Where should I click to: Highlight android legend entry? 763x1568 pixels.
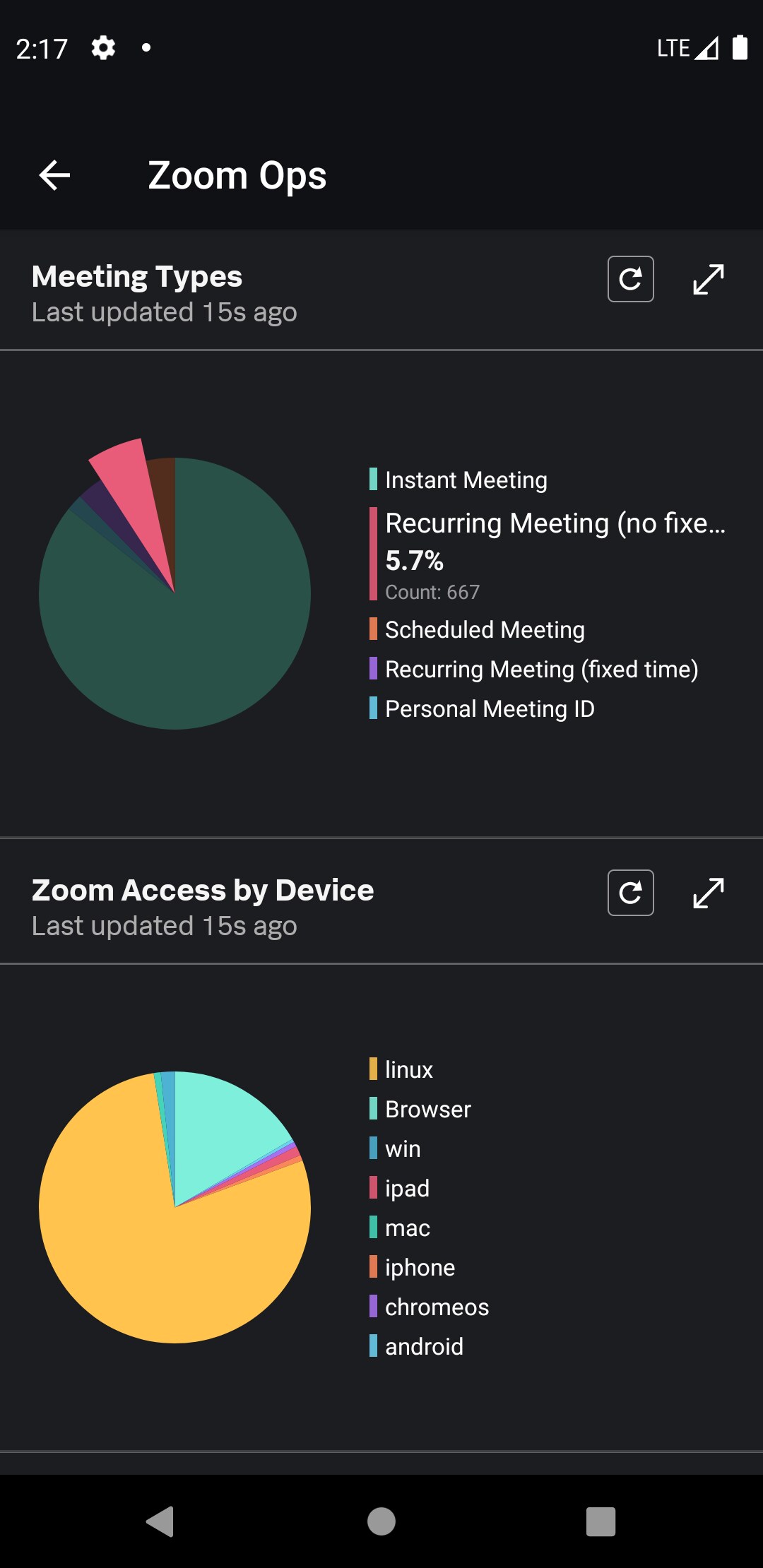tap(416, 1346)
